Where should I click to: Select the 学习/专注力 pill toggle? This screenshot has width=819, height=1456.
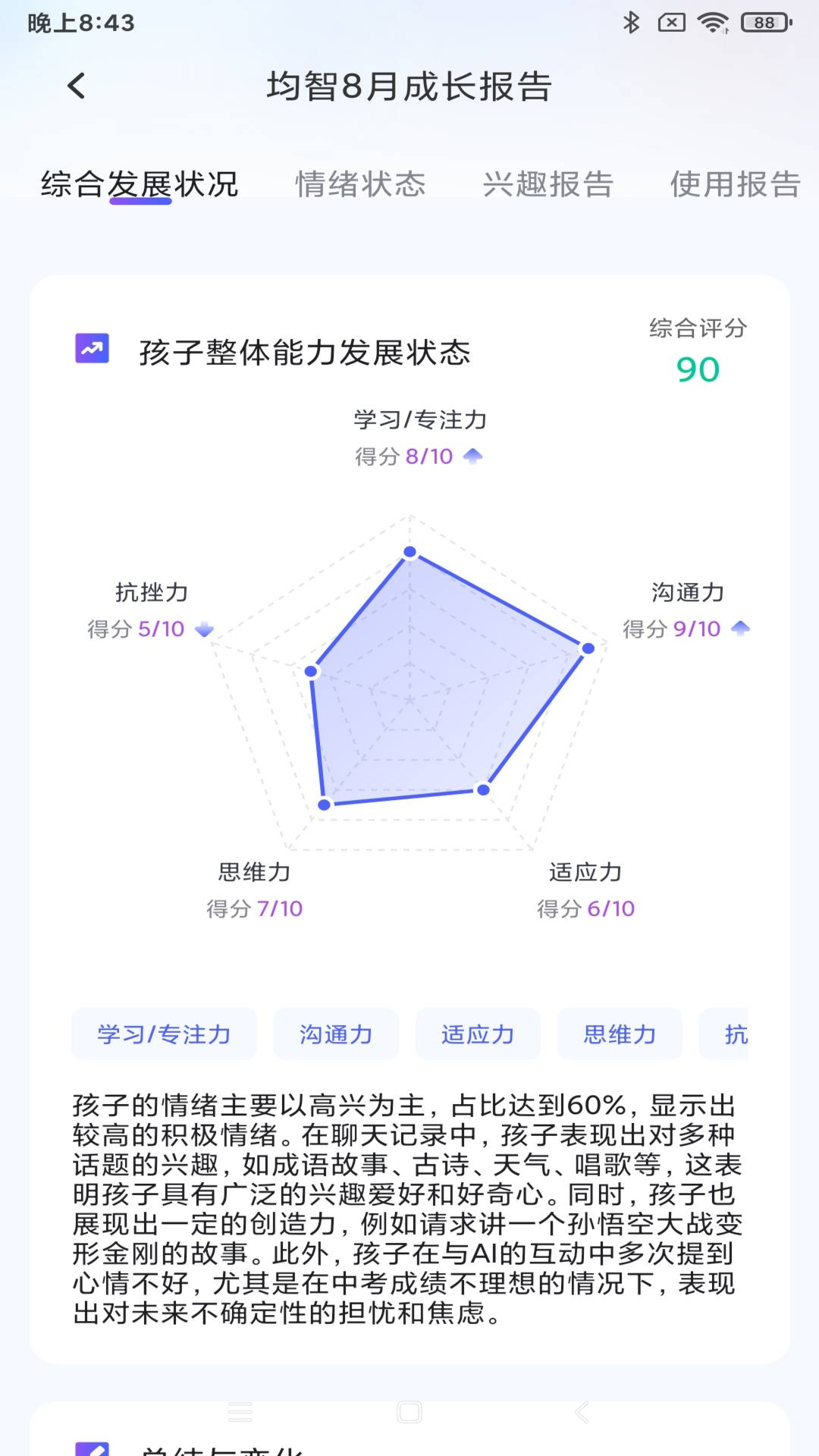(164, 1034)
